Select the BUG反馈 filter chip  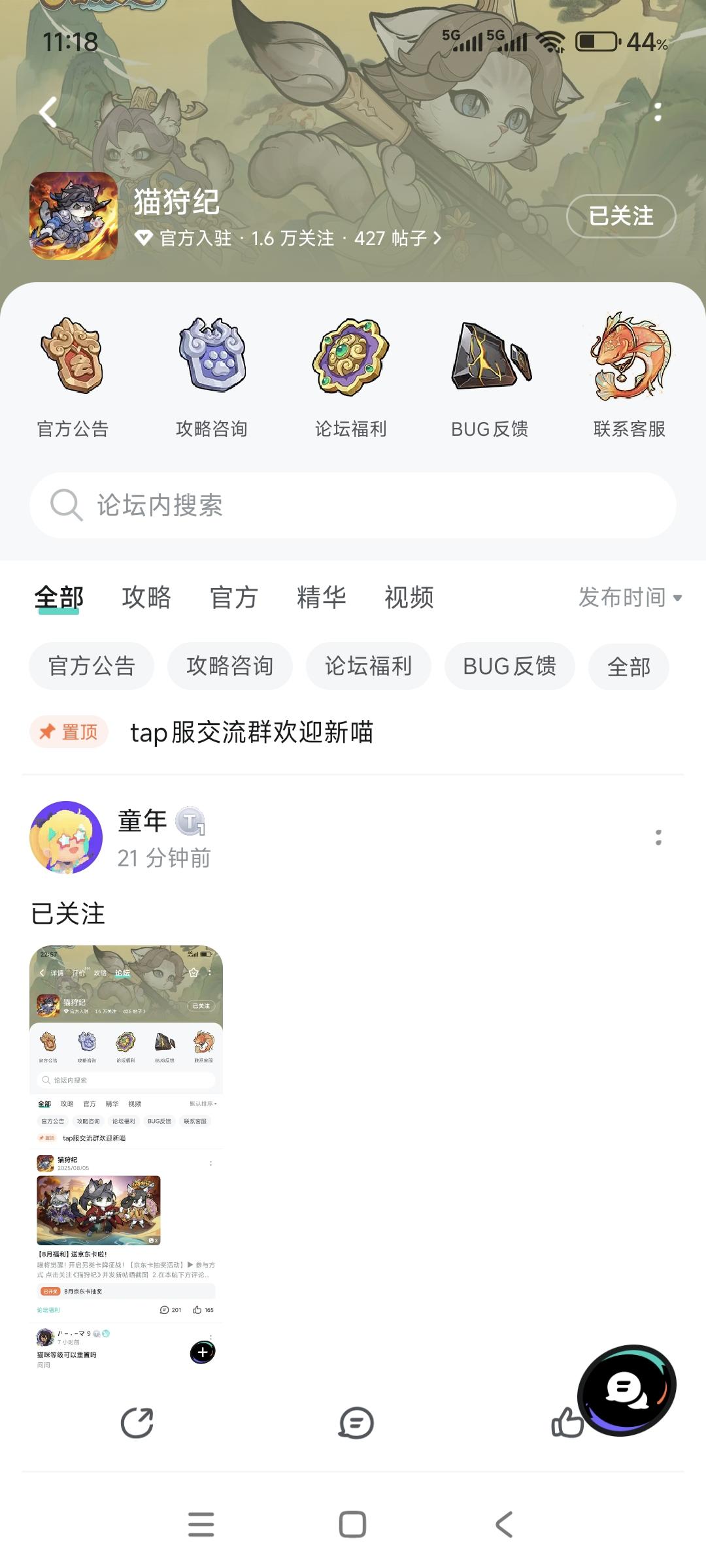pos(509,666)
